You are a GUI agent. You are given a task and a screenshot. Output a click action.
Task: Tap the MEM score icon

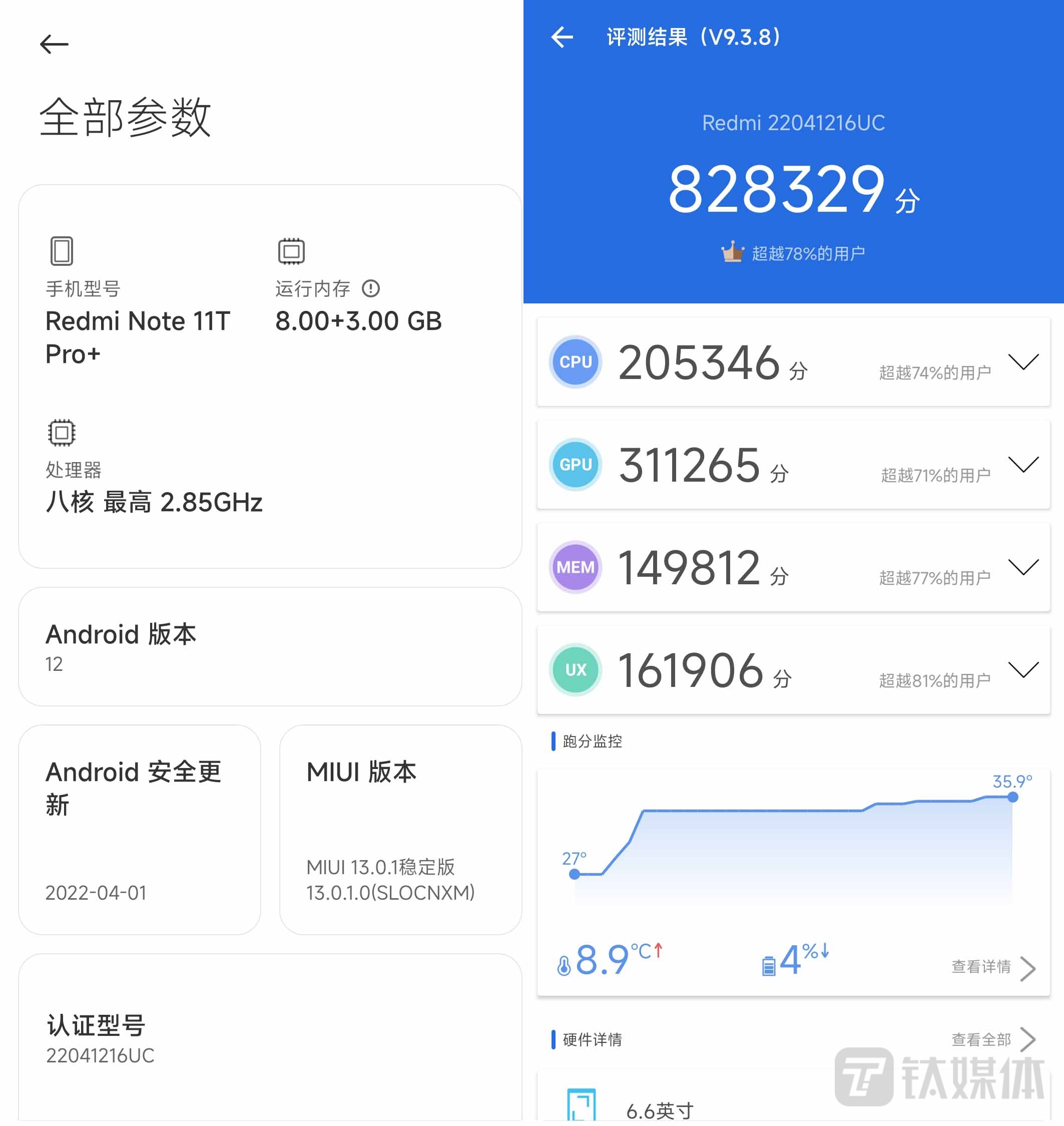pyautogui.click(x=575, y=567)
